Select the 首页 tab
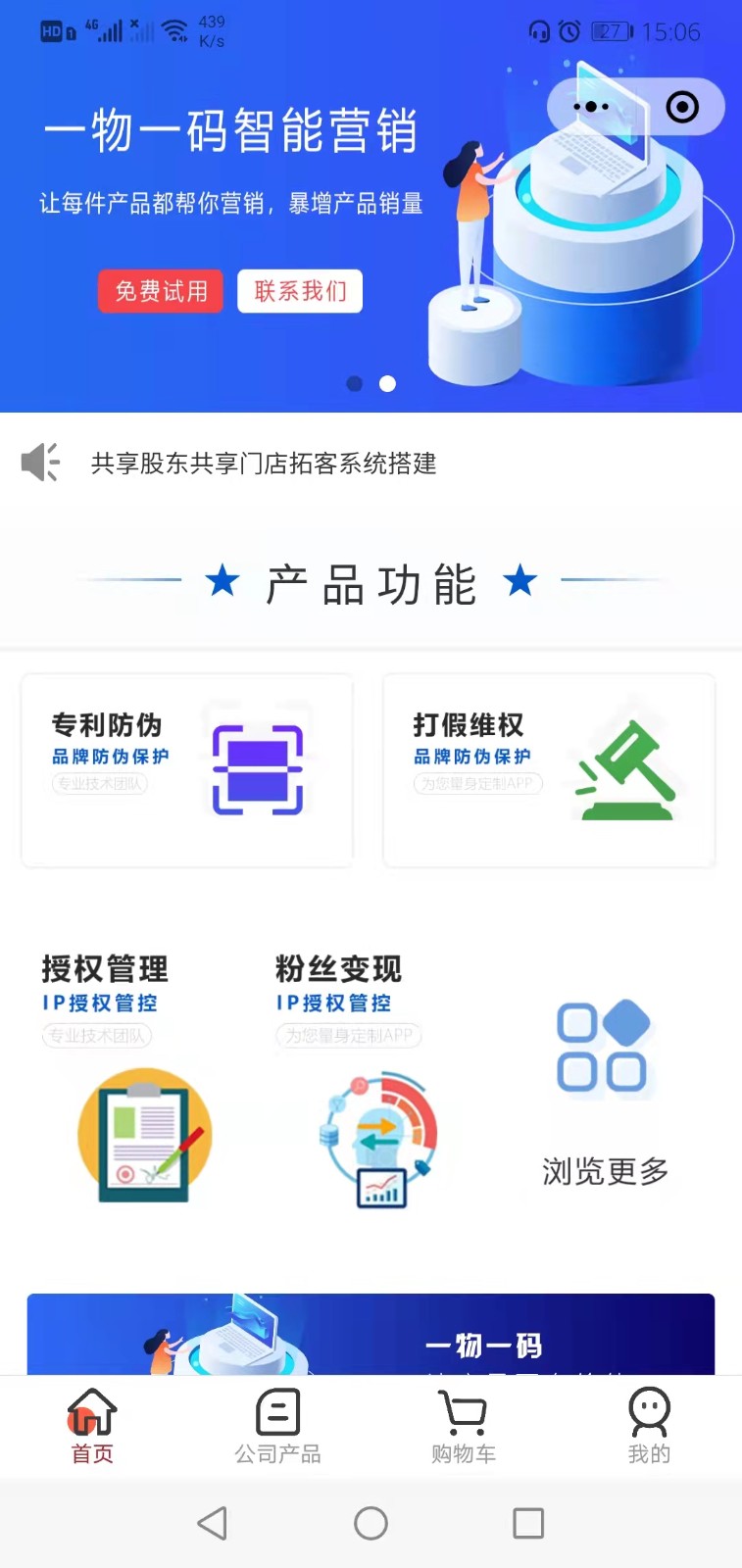742x1568 pixels. (92, 1426)
